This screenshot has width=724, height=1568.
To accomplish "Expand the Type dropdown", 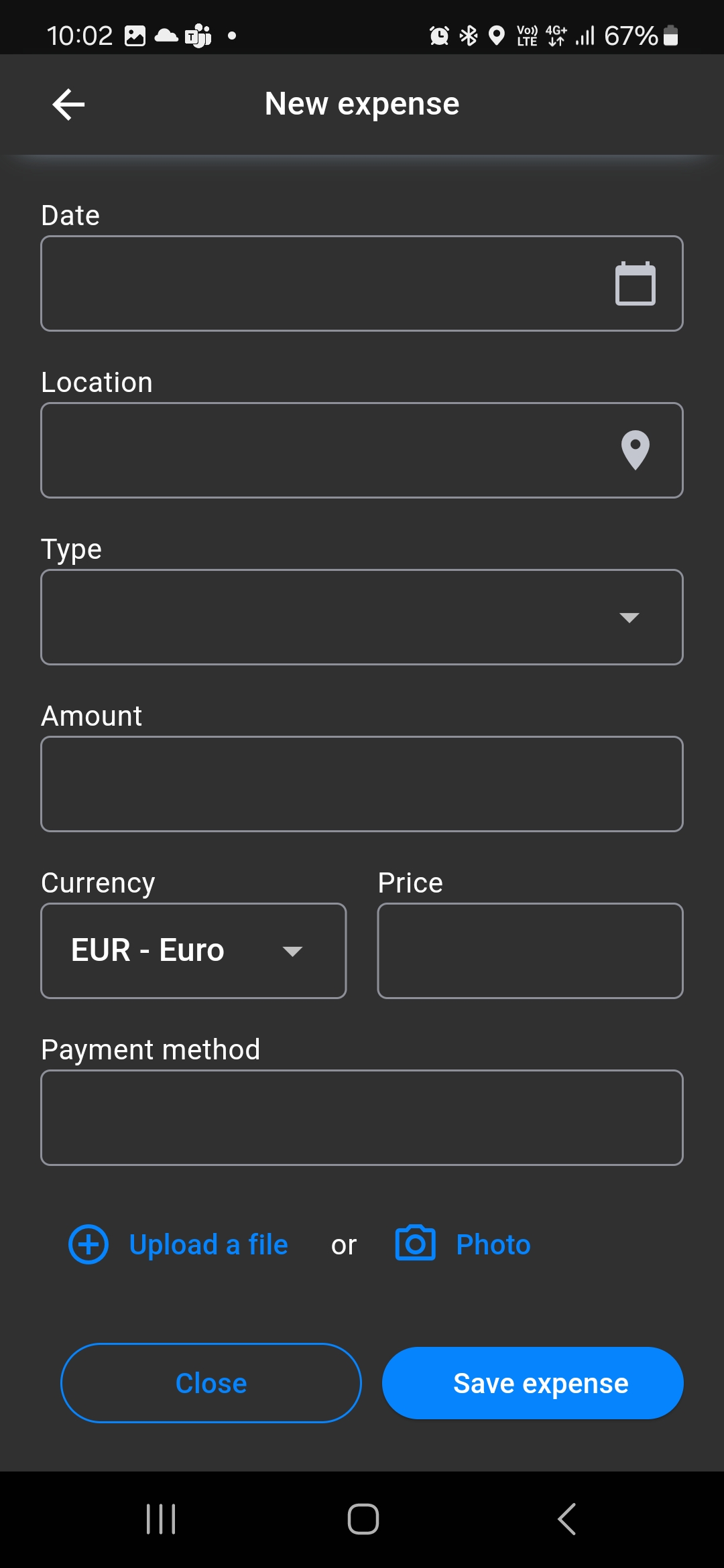I will click(x=362, y=617).
